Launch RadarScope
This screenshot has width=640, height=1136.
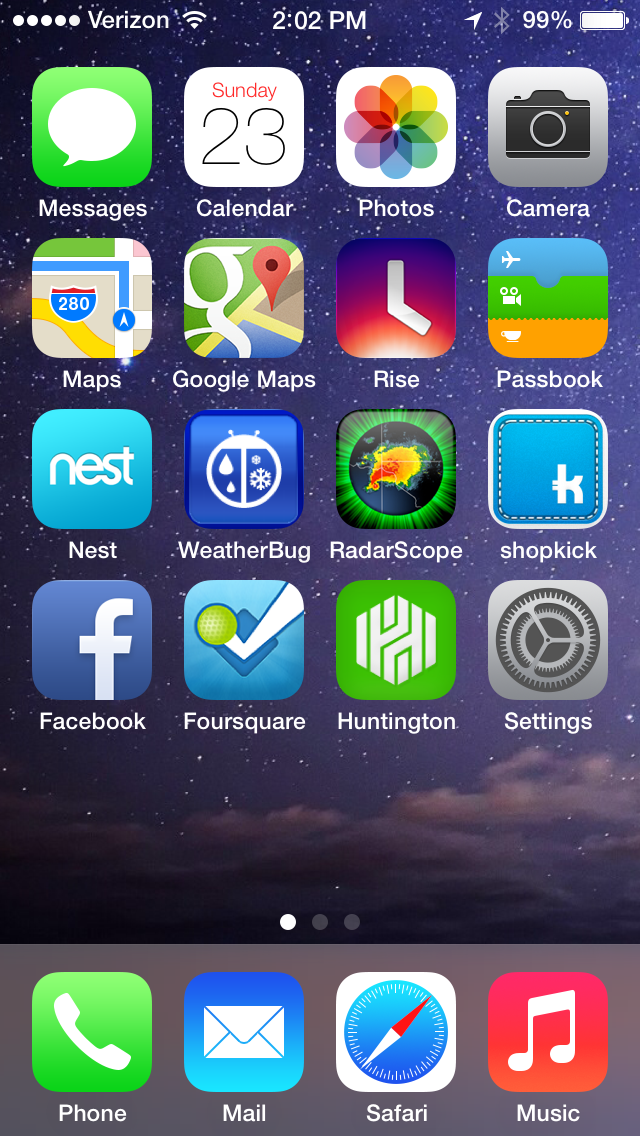396,469
